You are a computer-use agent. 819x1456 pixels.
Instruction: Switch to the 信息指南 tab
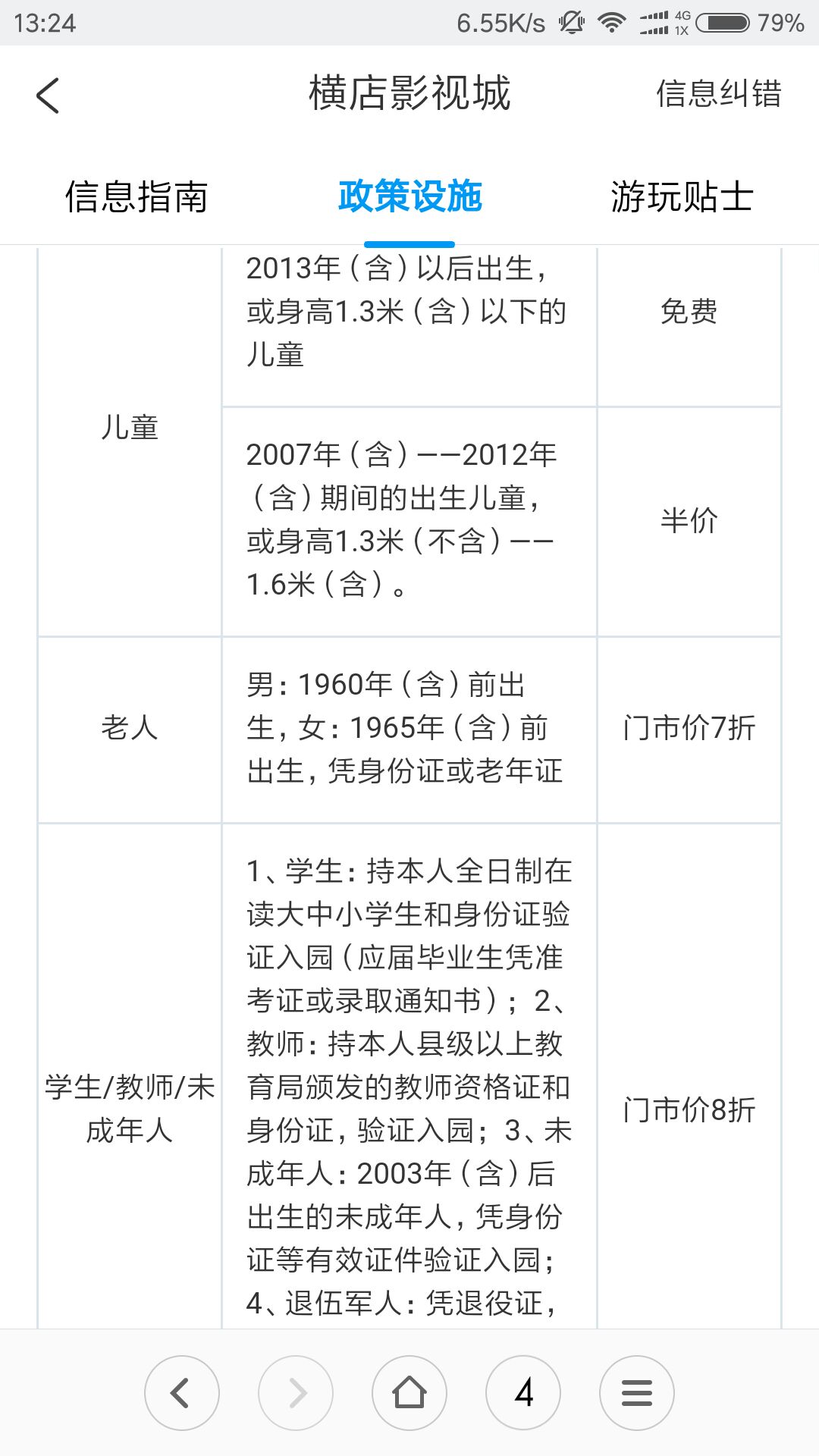(136, 197)
